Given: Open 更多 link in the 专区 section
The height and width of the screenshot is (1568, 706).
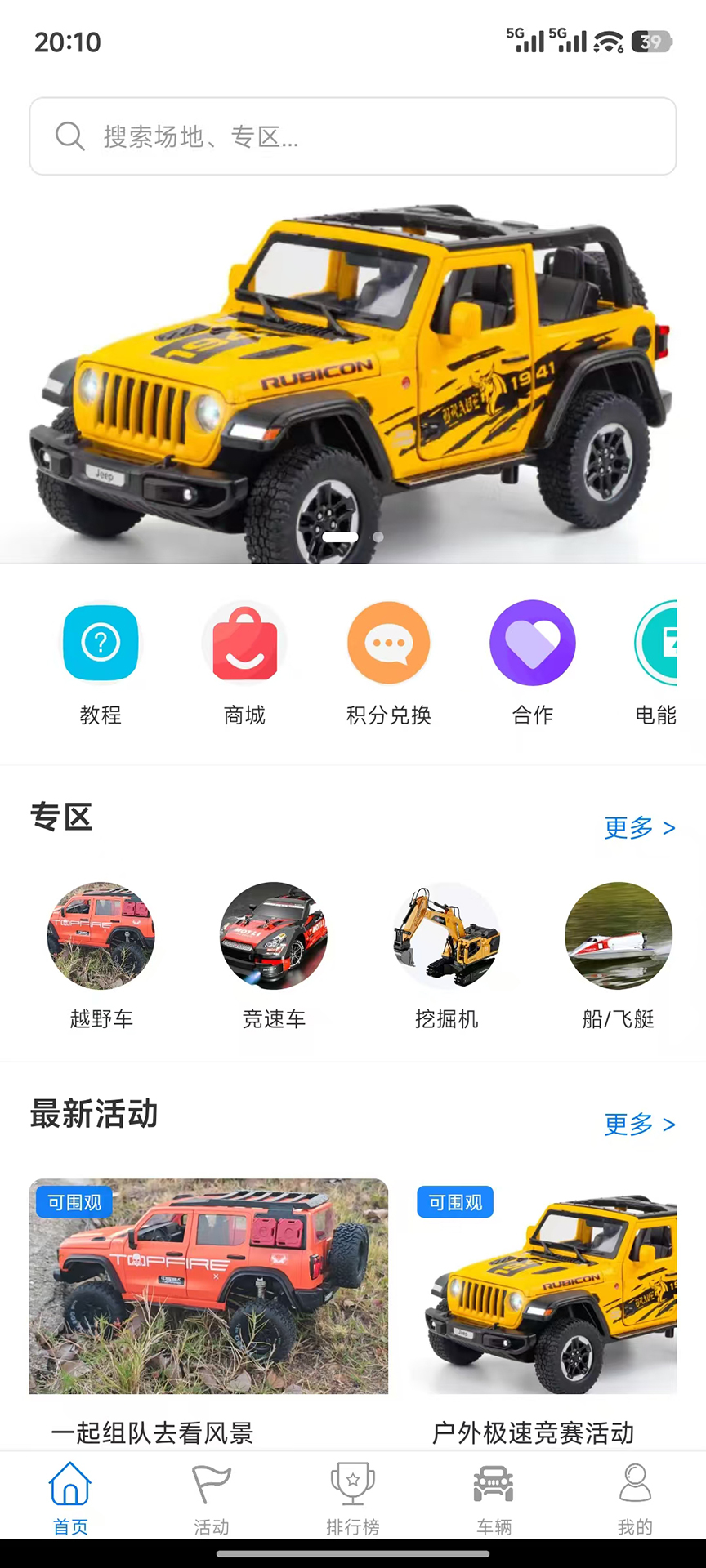Looking at the screenshot, I should pyautogui.click(x=640, y=829).
